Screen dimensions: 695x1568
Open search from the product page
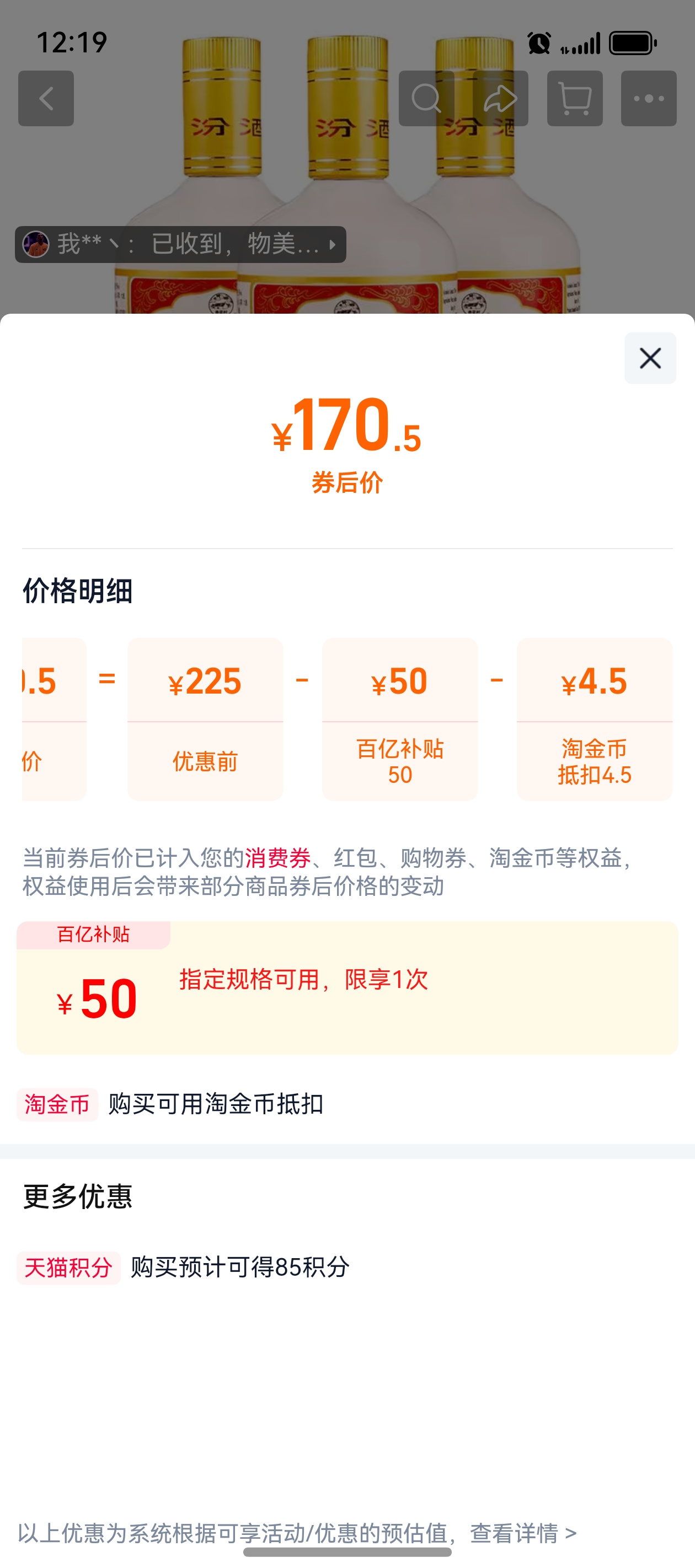427,99
